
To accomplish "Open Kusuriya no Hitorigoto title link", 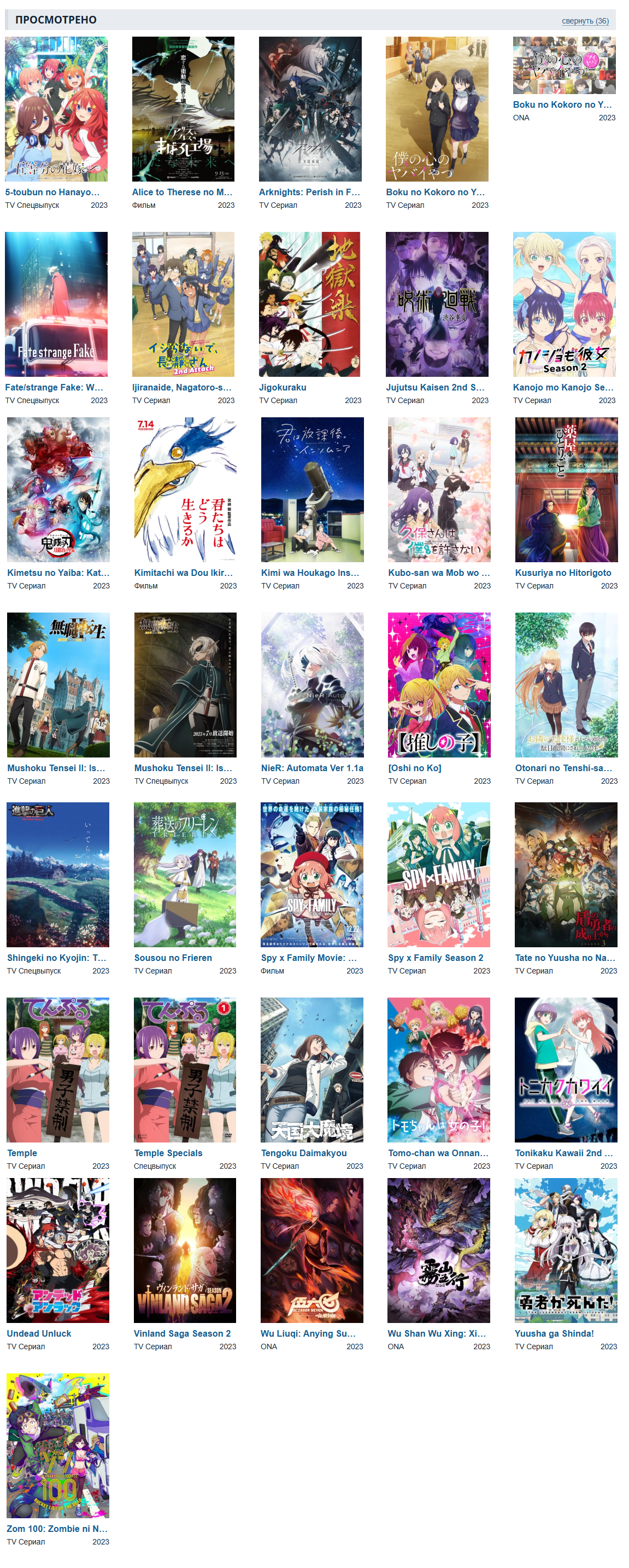I will coord(563,573).
